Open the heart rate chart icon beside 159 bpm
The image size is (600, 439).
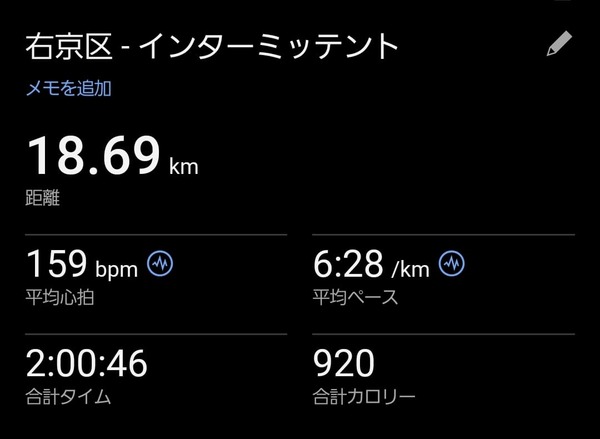coord(160,264)
